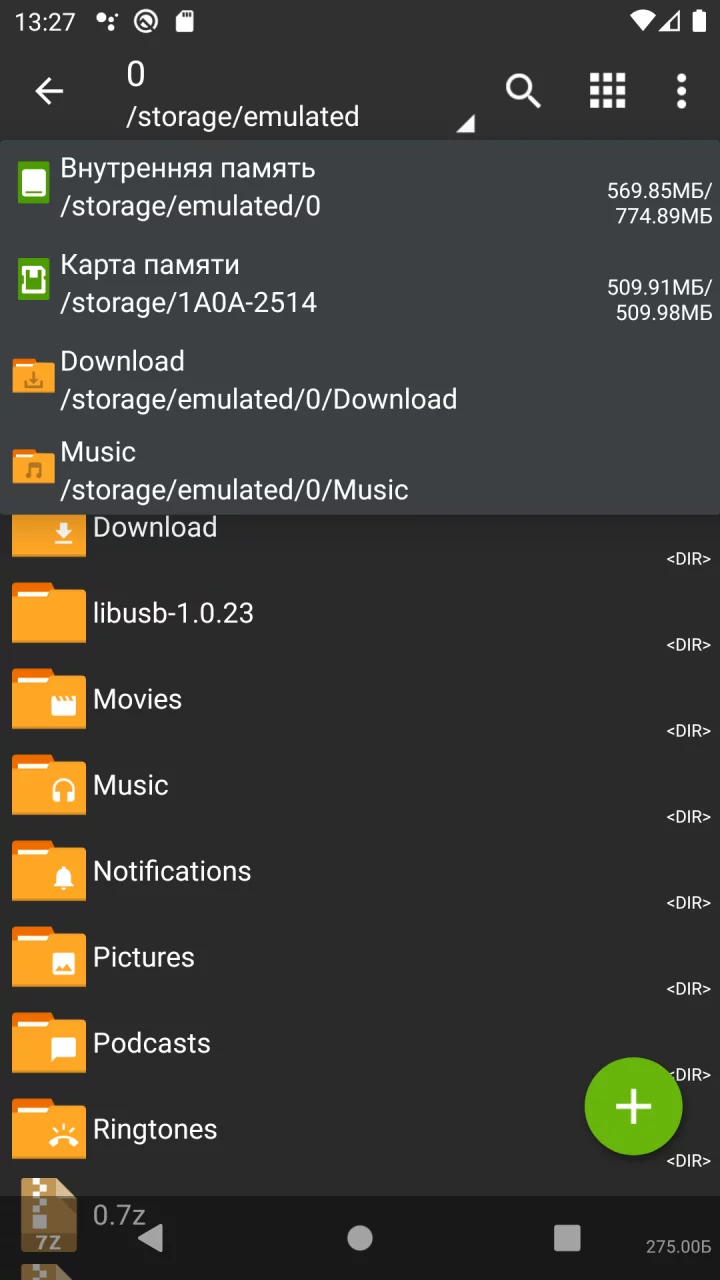The height and width of the screenshot is (1280, 720).
Task: Open the Music folder in list
Action: 360,785
